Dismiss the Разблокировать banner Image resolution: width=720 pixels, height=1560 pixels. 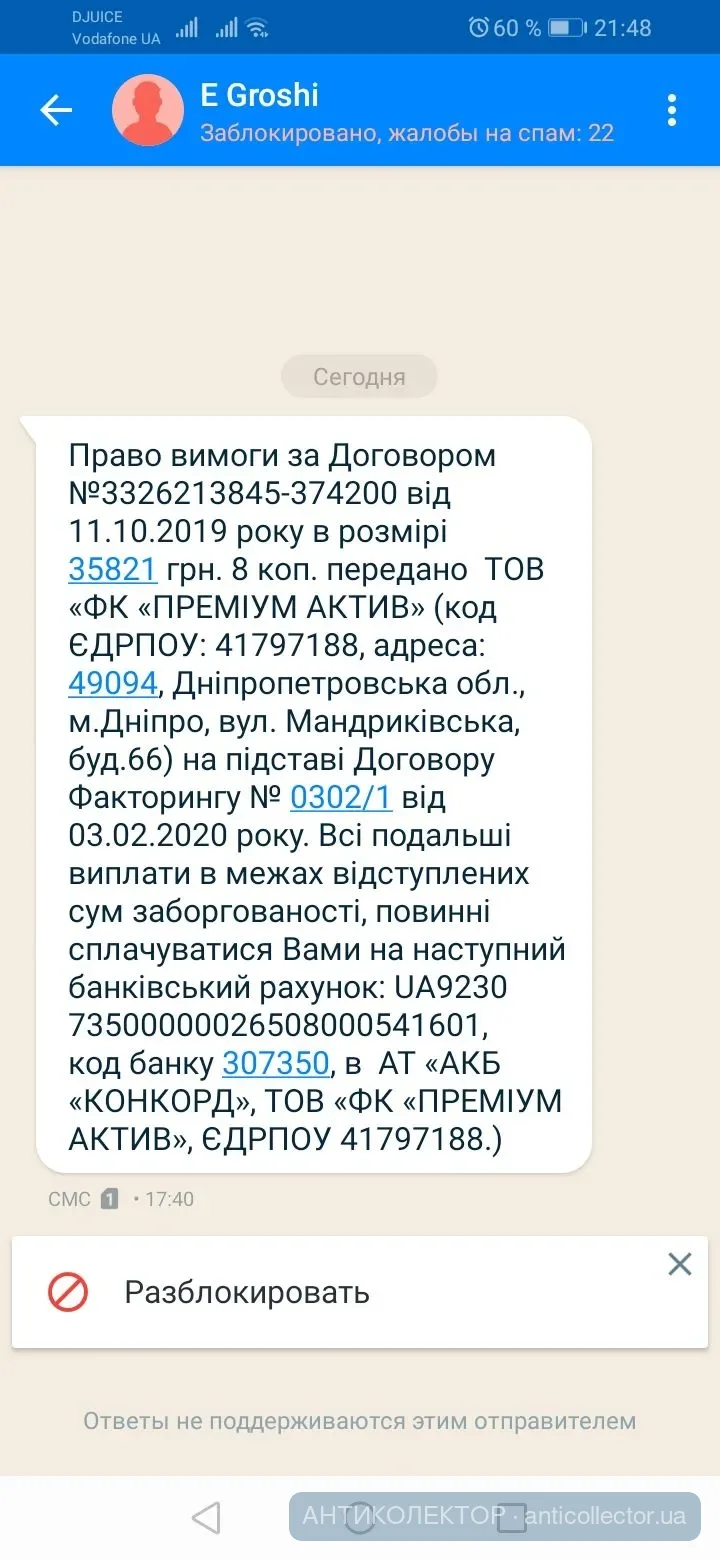point(679,1264)
